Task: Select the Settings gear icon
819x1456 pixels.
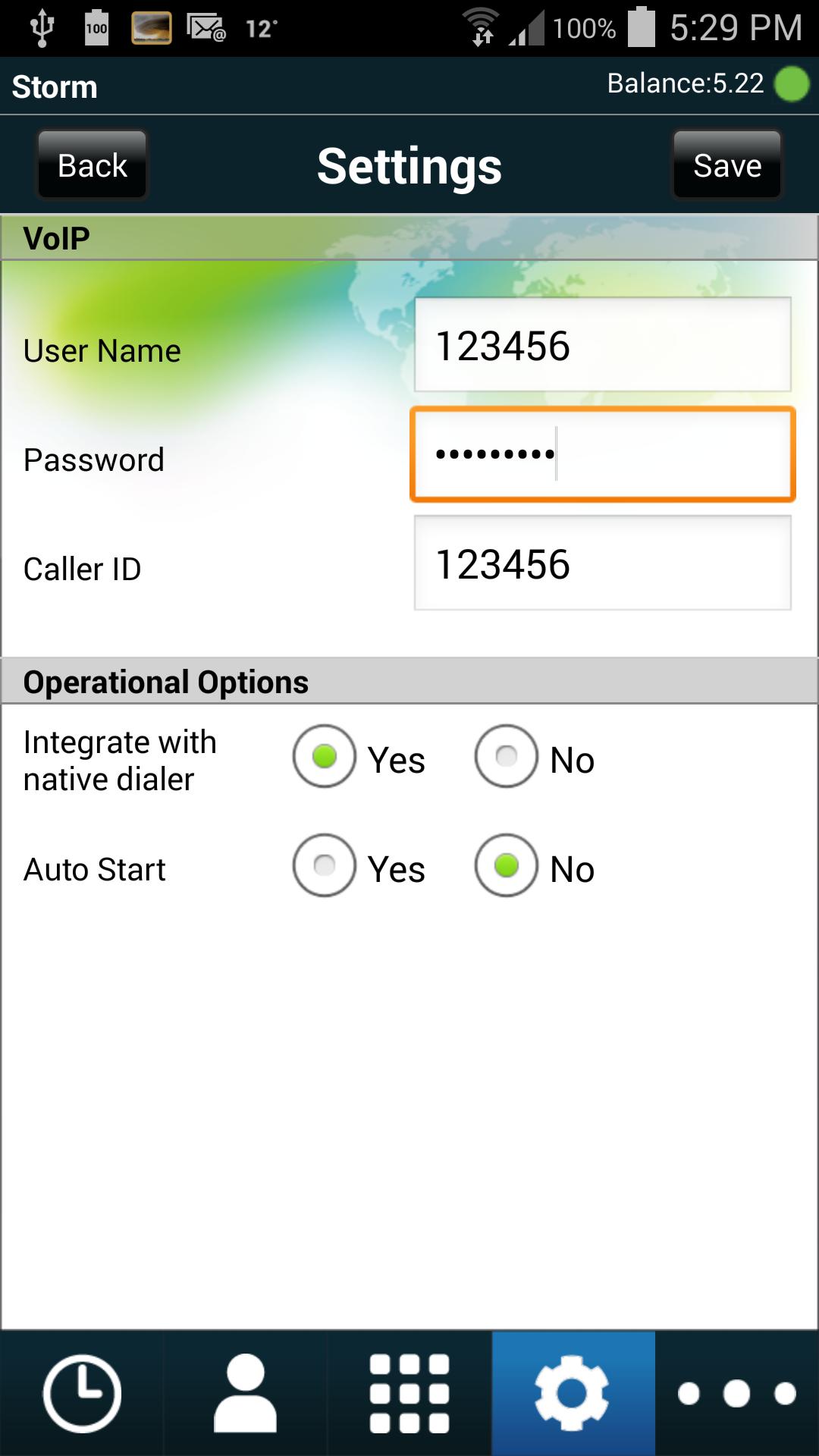Action: point(573,1392)
